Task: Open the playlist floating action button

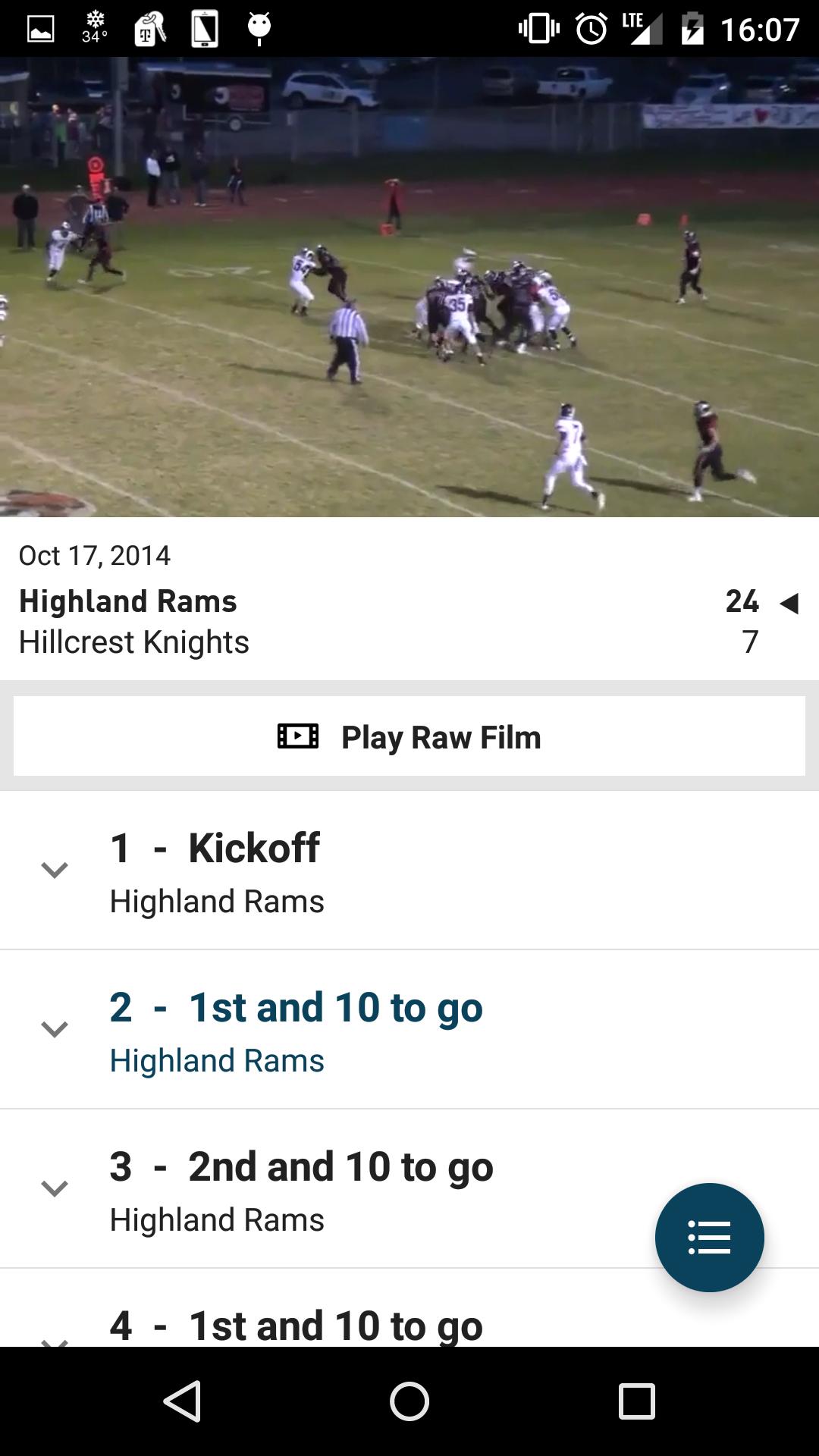Action: pos(709,1237)
